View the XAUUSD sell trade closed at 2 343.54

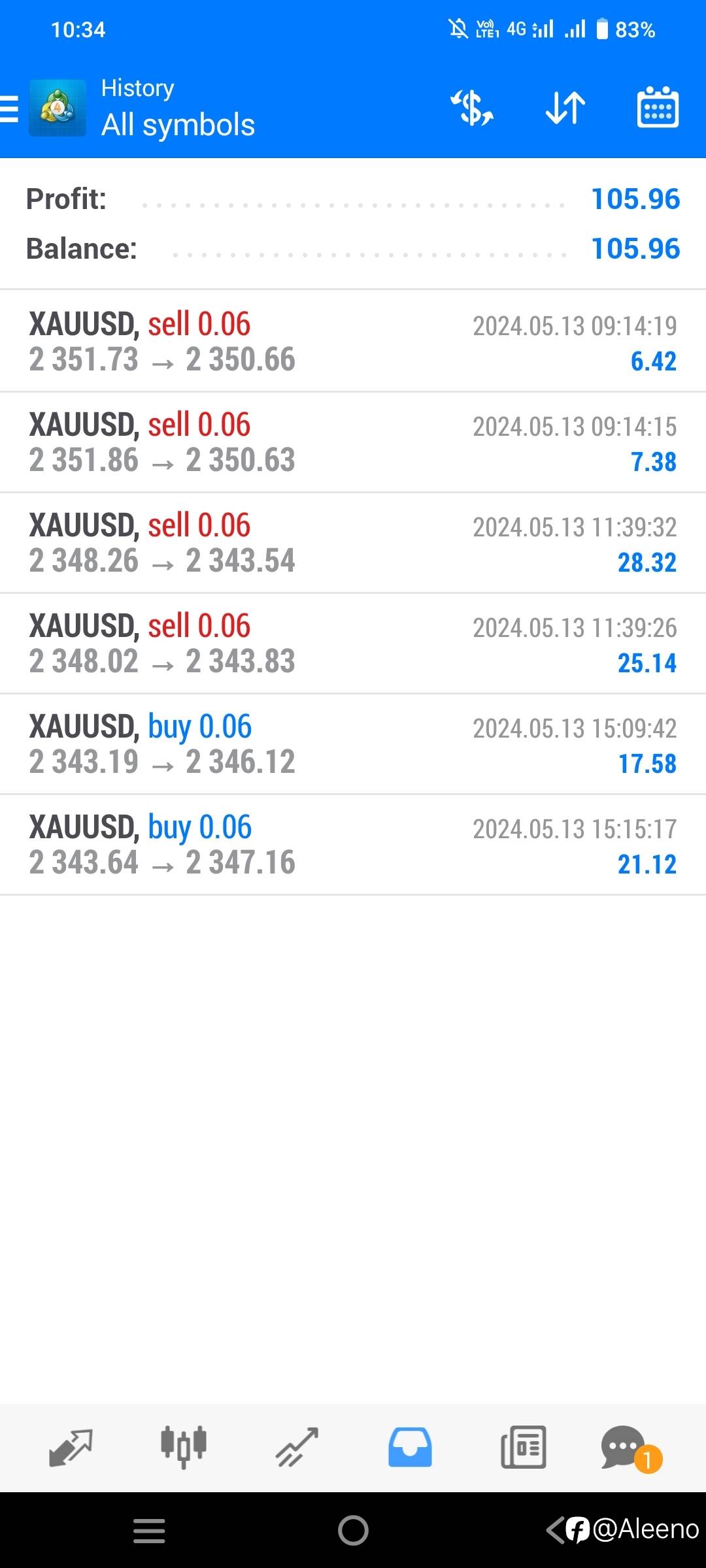pos(353,543)
